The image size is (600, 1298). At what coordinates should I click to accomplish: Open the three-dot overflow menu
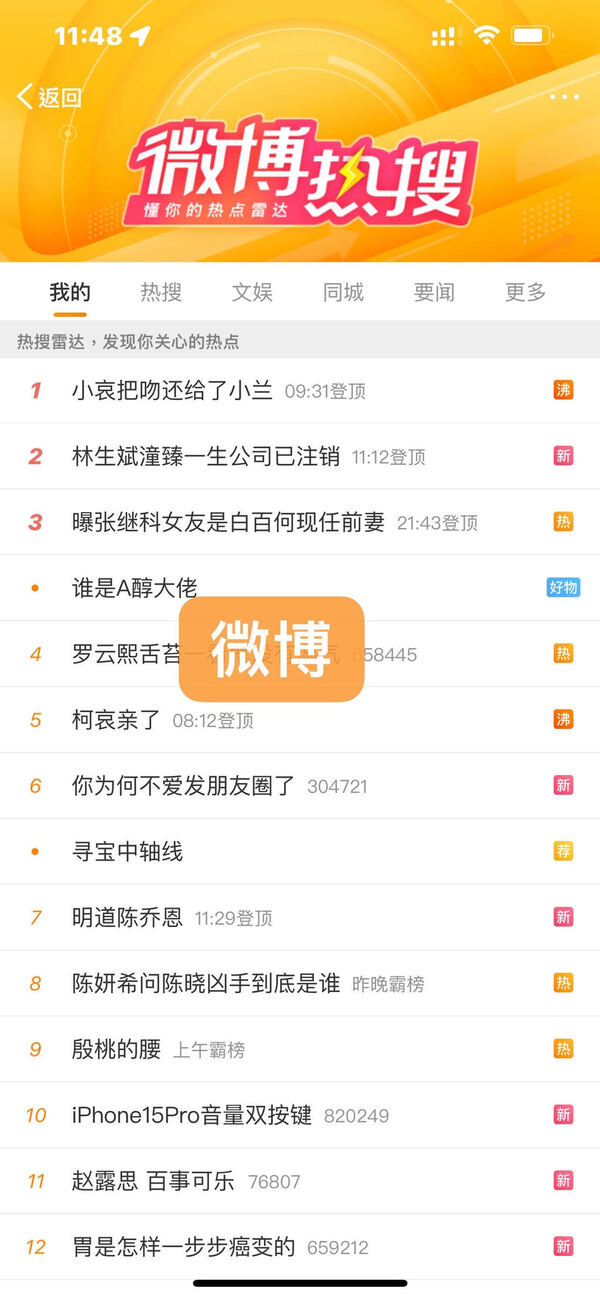564,97
